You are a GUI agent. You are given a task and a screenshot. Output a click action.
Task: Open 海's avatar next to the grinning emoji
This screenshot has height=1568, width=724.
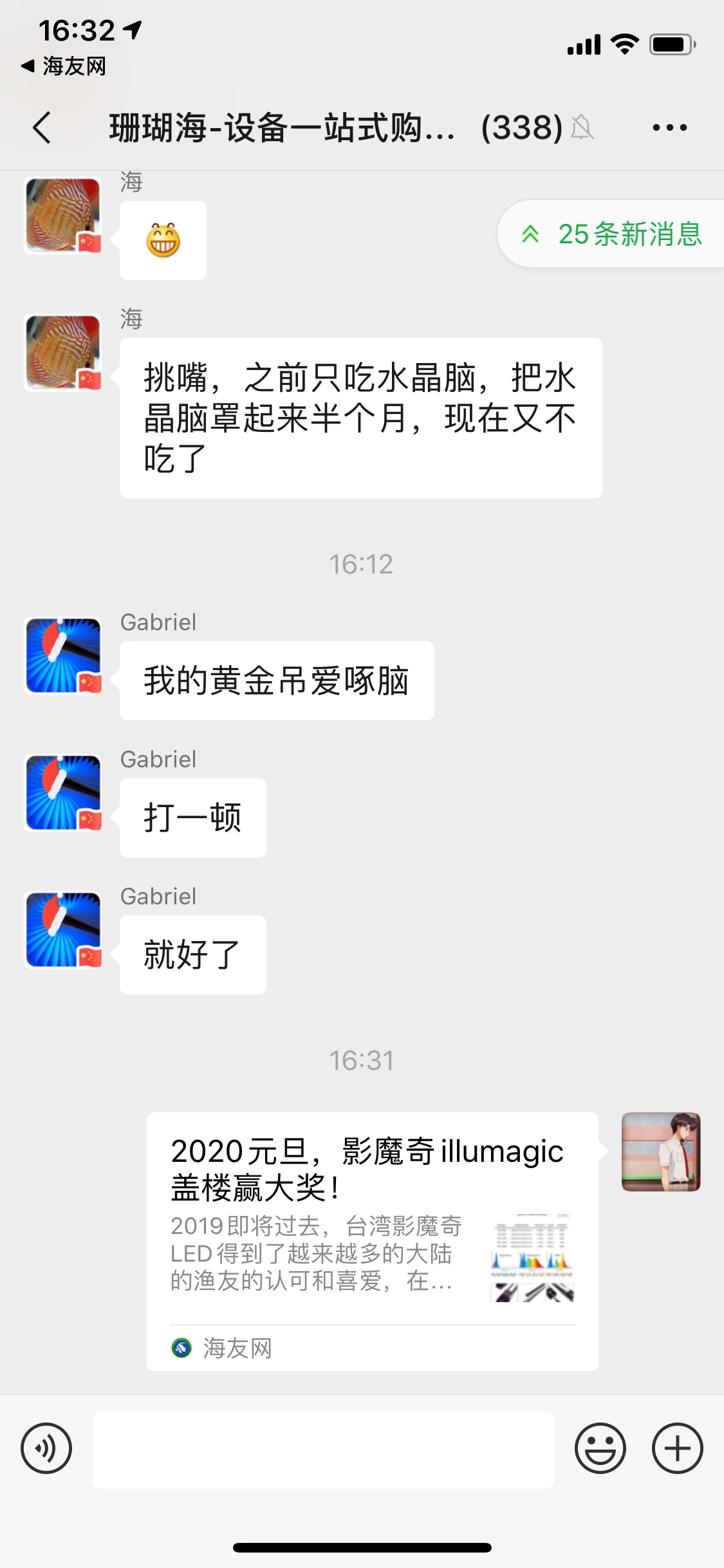pos(63,216)
